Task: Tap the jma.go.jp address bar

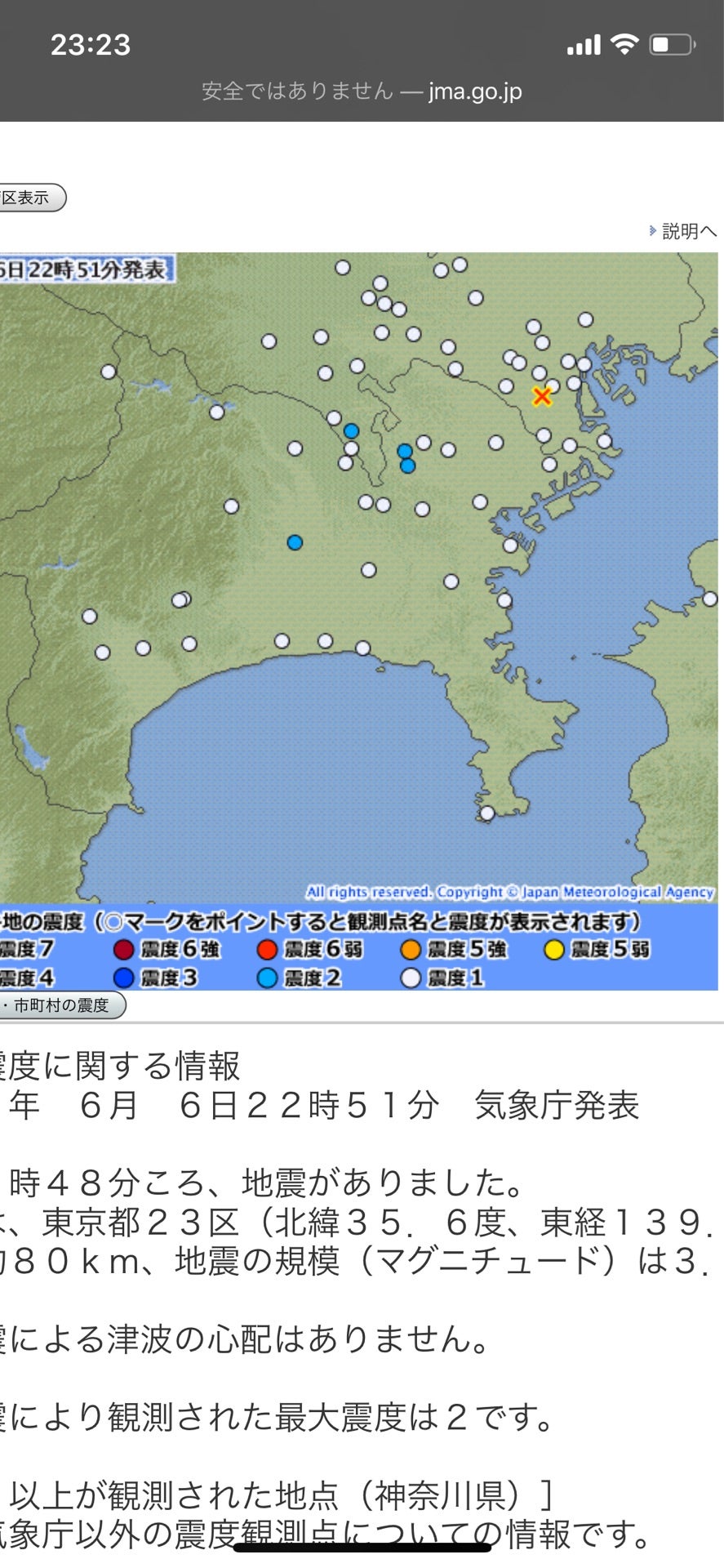Action: pyautogui.click(x=362, y=91)
